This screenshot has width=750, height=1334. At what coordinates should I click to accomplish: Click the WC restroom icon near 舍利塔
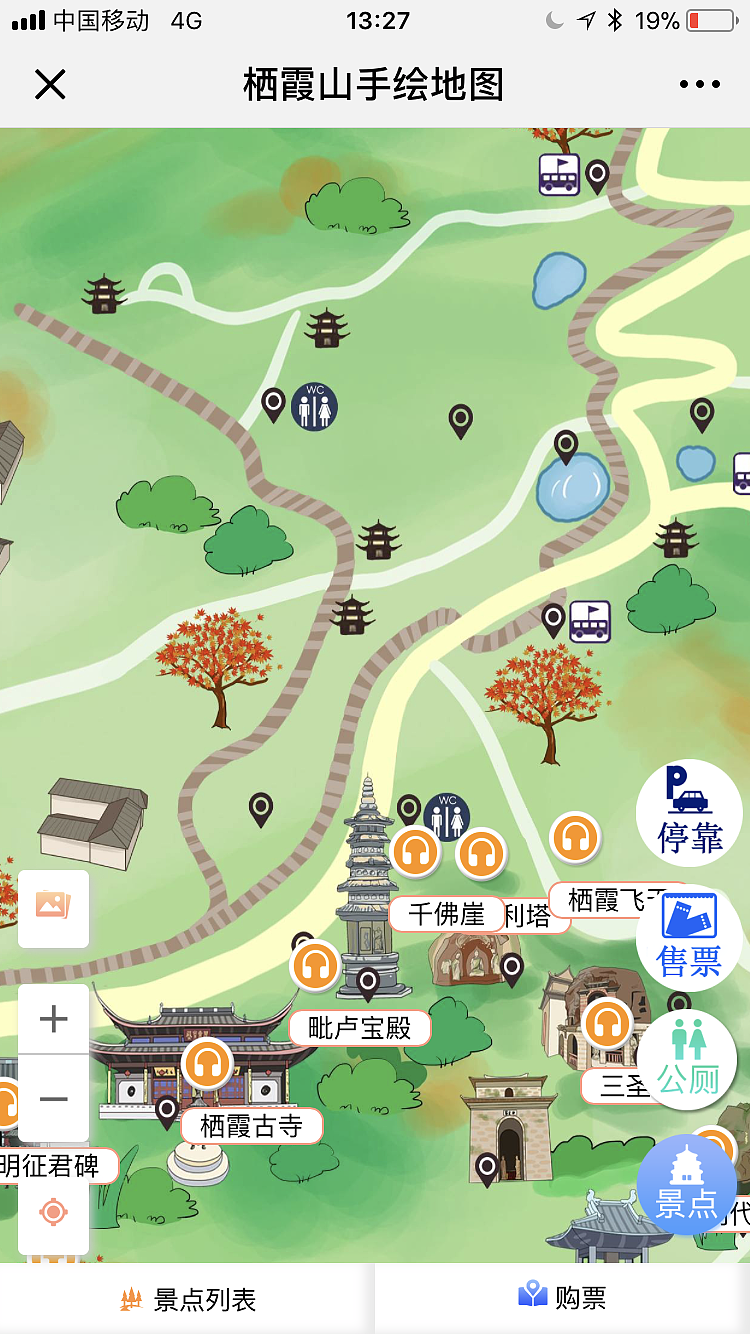tap(446, 815)
